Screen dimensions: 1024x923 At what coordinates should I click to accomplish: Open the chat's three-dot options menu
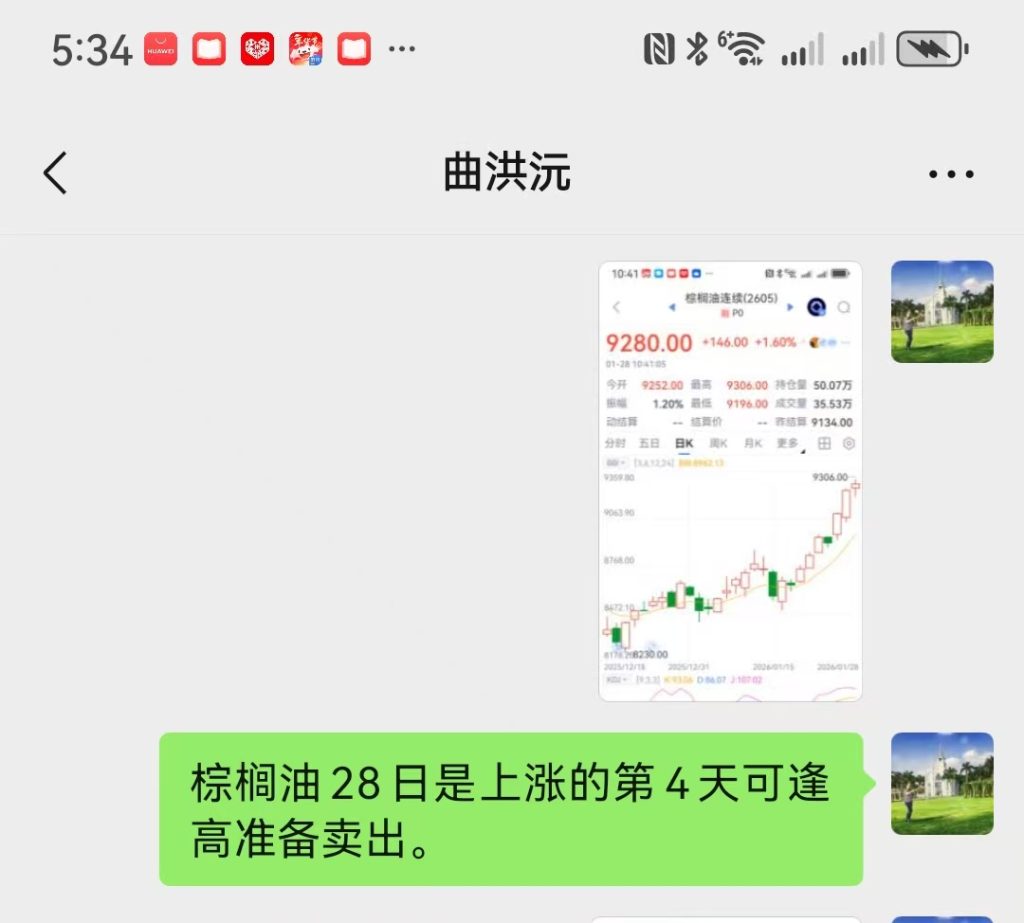[950, 174]
